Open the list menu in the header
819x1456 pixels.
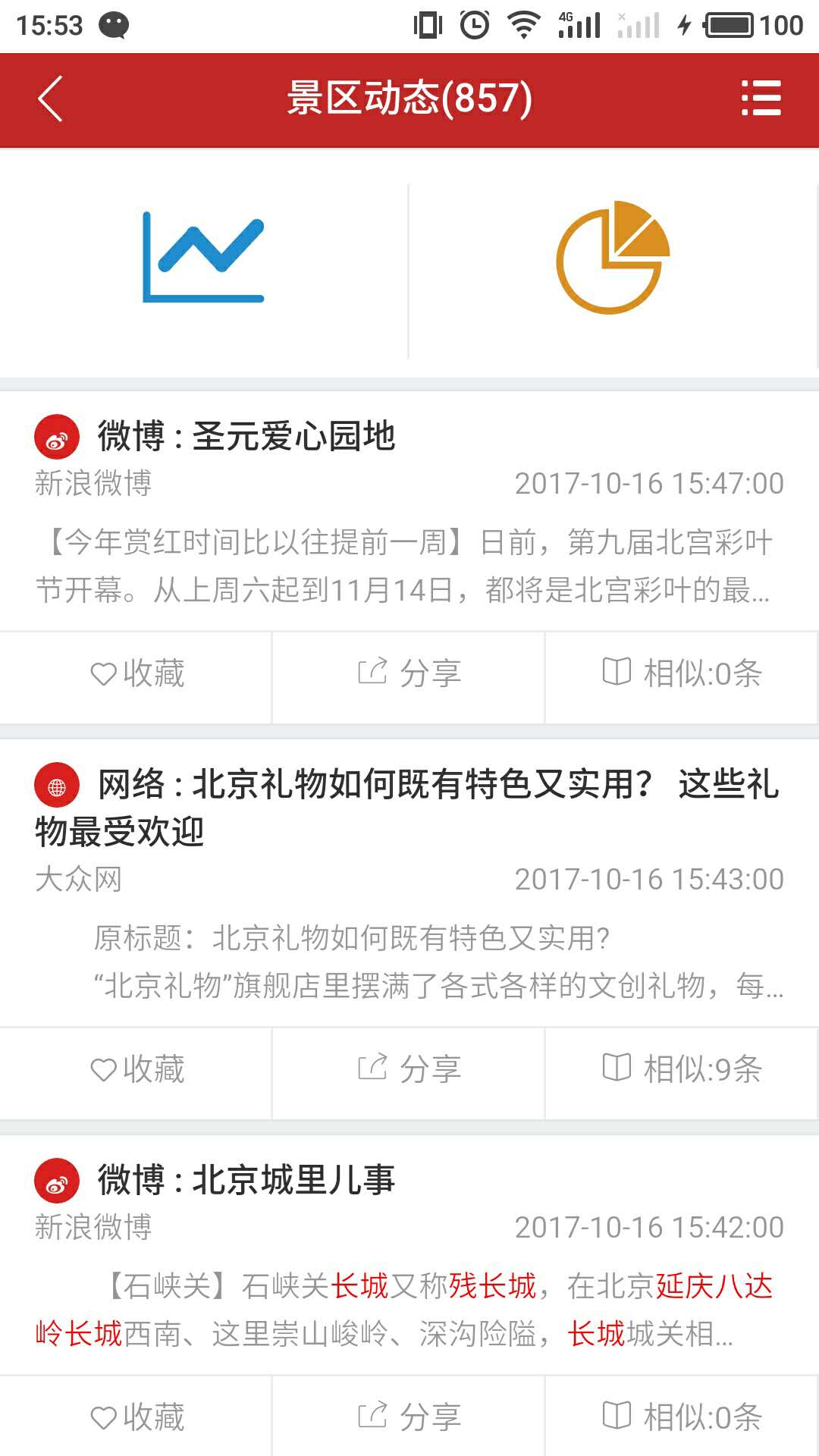[761, 99]
